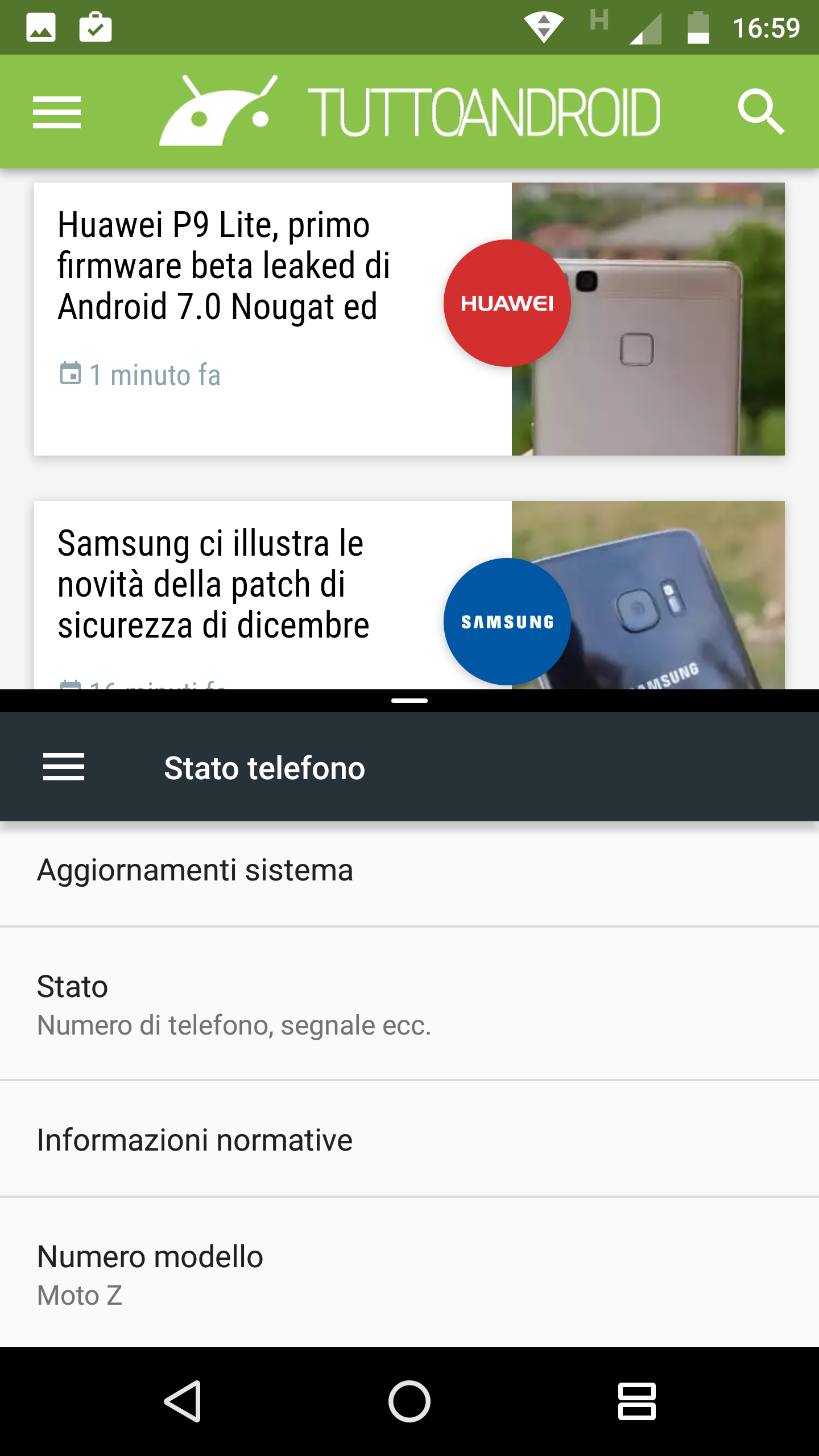Open Informazioni normative
The height and width of the screenshot is (1456, 819).
tap(409, 1140)
